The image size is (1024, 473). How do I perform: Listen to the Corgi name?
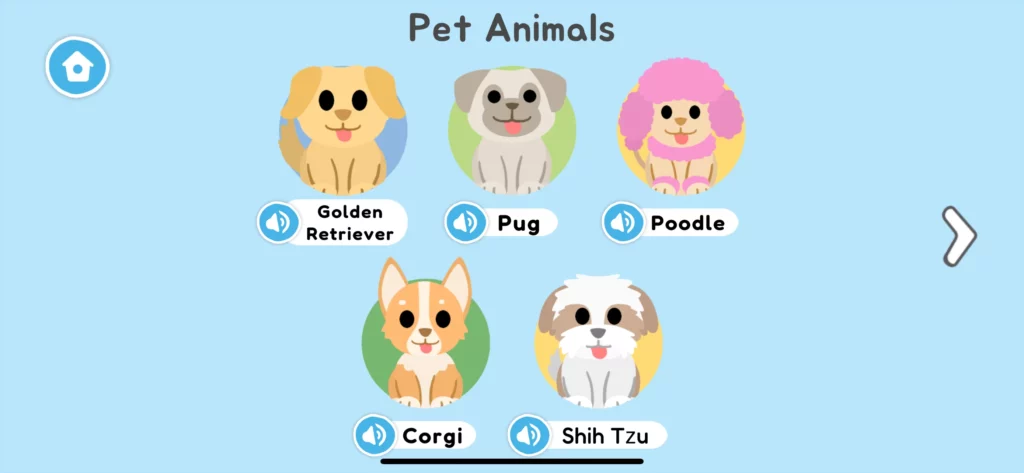[374, 435]
